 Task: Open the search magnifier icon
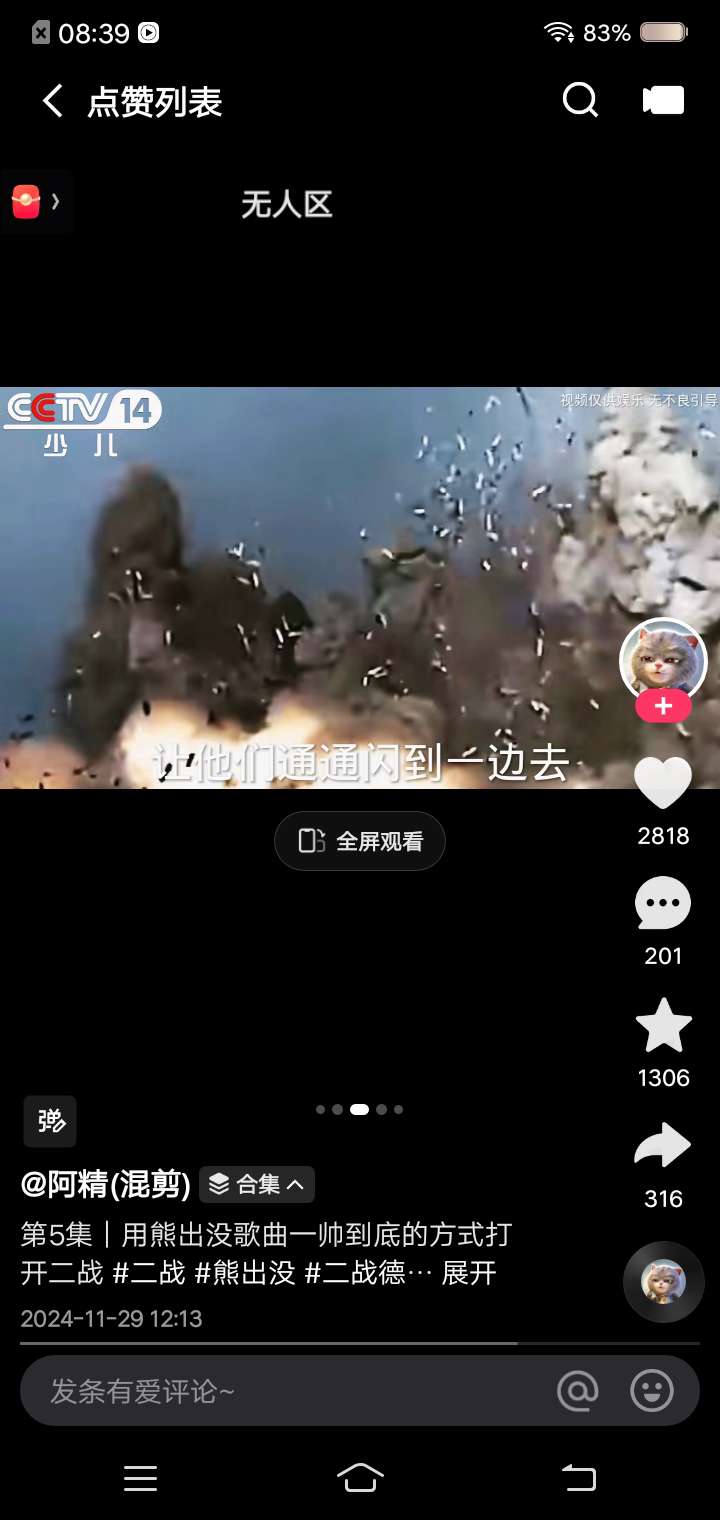coord(580,100)
